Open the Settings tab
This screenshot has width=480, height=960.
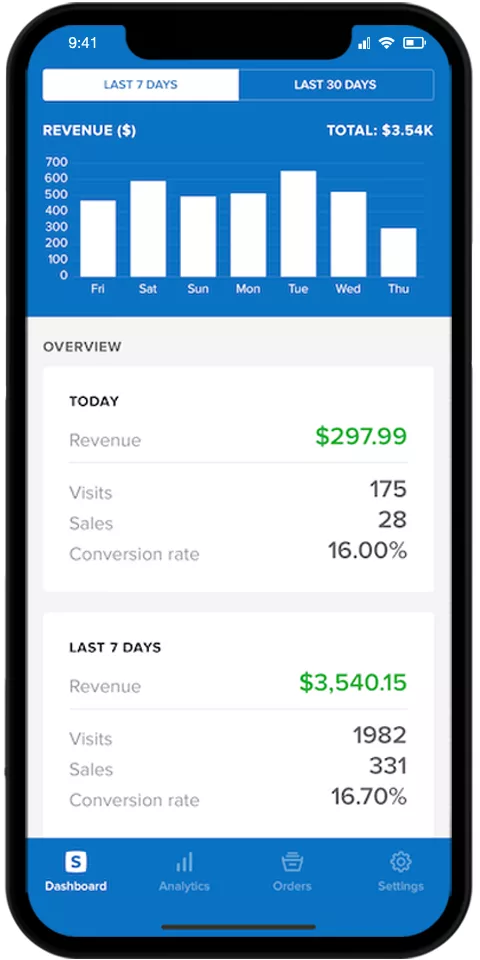(x=400, y=872)
